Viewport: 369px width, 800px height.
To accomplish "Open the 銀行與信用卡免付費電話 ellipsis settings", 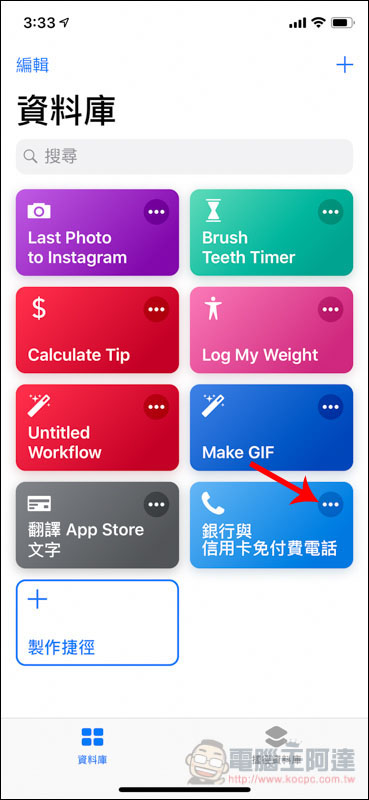I will pyautogui.click(x=331, y=504).
